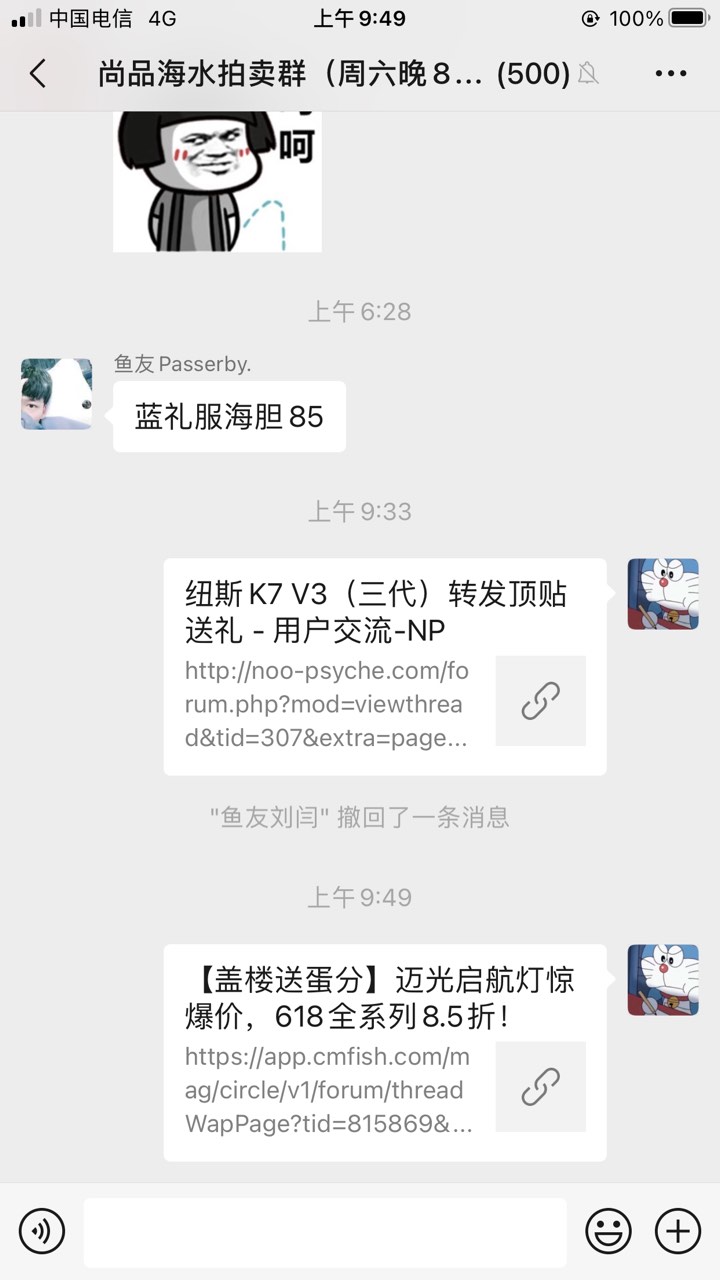Screen dimensions: 720x1280
Task: Switch to voice message input
Action: (x=42, y=1230)
